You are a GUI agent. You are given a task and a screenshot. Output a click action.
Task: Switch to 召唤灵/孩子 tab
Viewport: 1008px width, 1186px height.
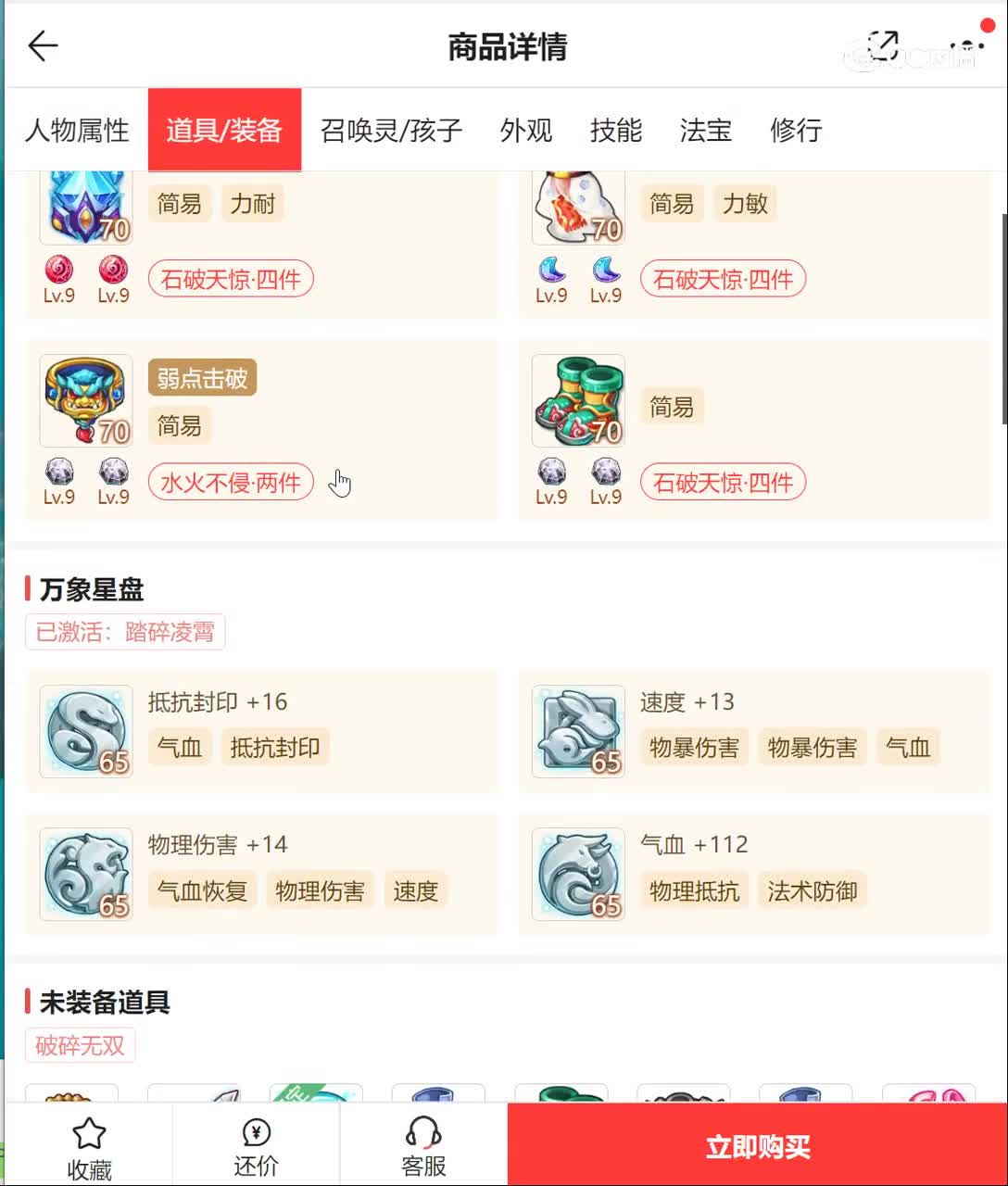[391, 131]
